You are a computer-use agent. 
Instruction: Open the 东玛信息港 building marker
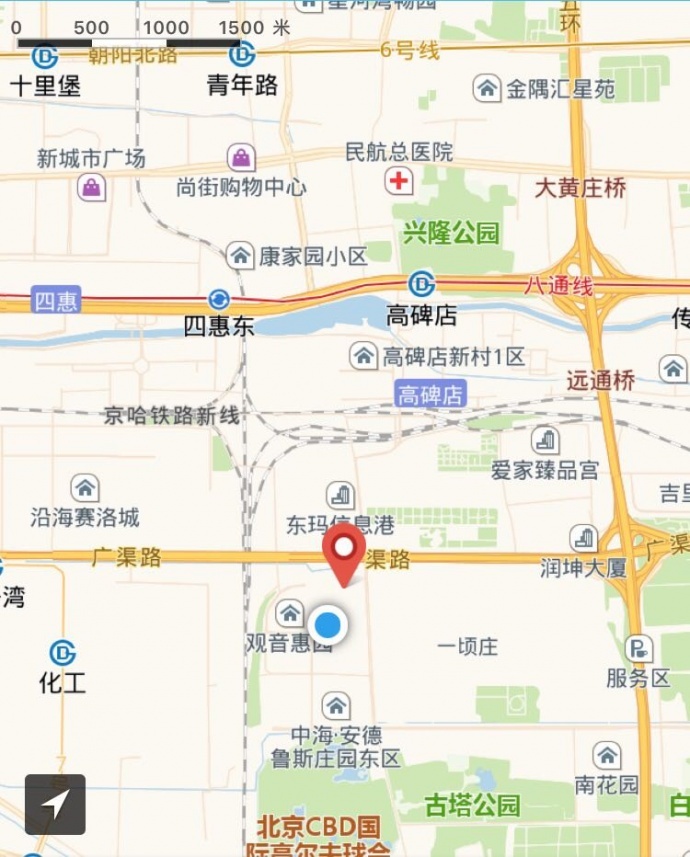pos(340,495)
